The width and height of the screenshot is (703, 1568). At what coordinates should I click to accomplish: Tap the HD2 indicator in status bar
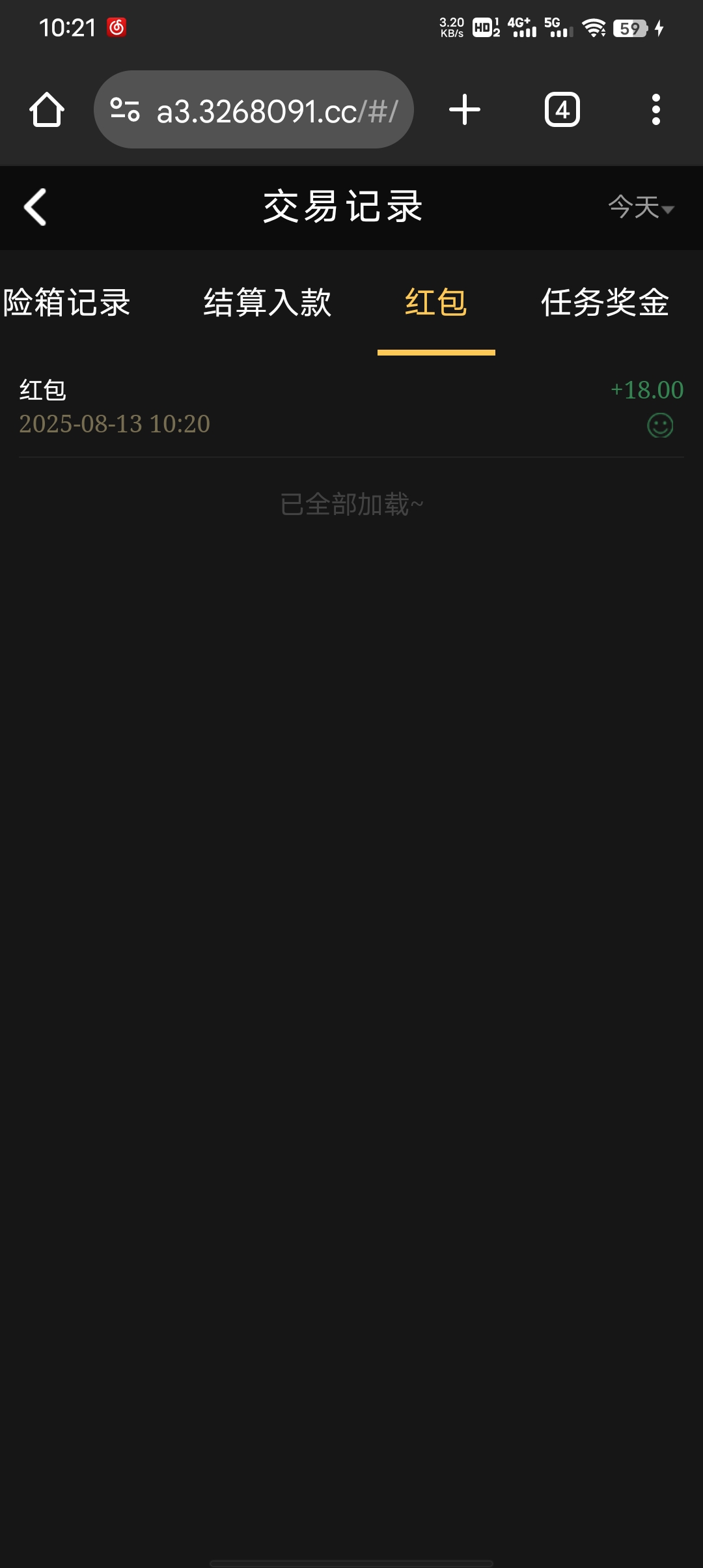484,26
